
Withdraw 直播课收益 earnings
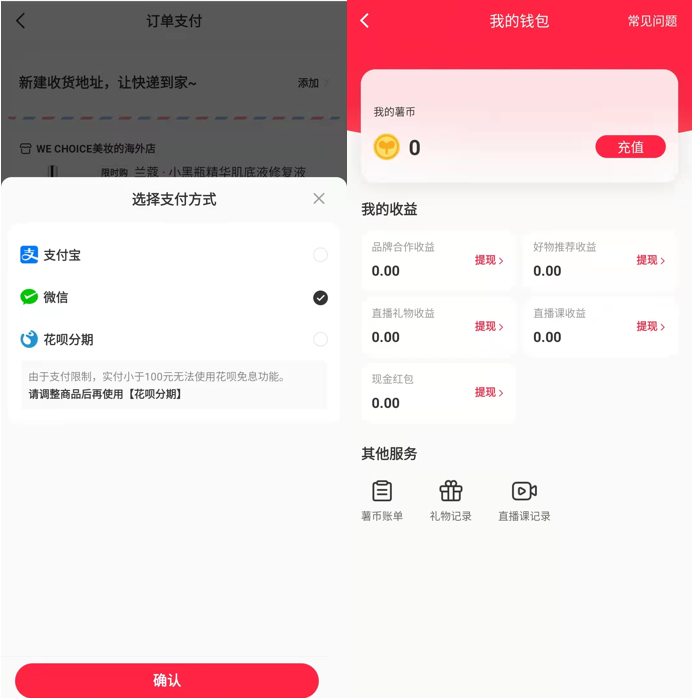pos(651,326)
